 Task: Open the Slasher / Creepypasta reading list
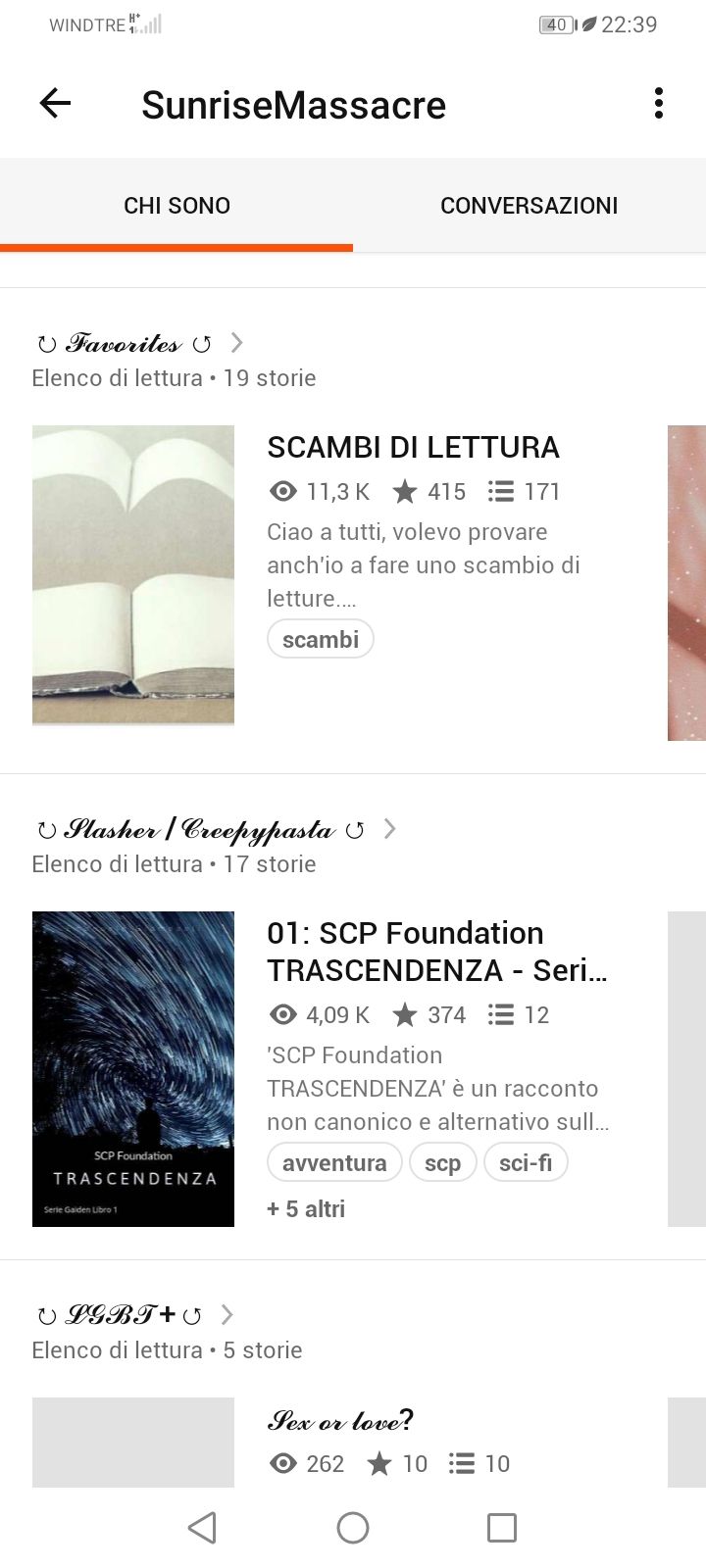point(216,829)
